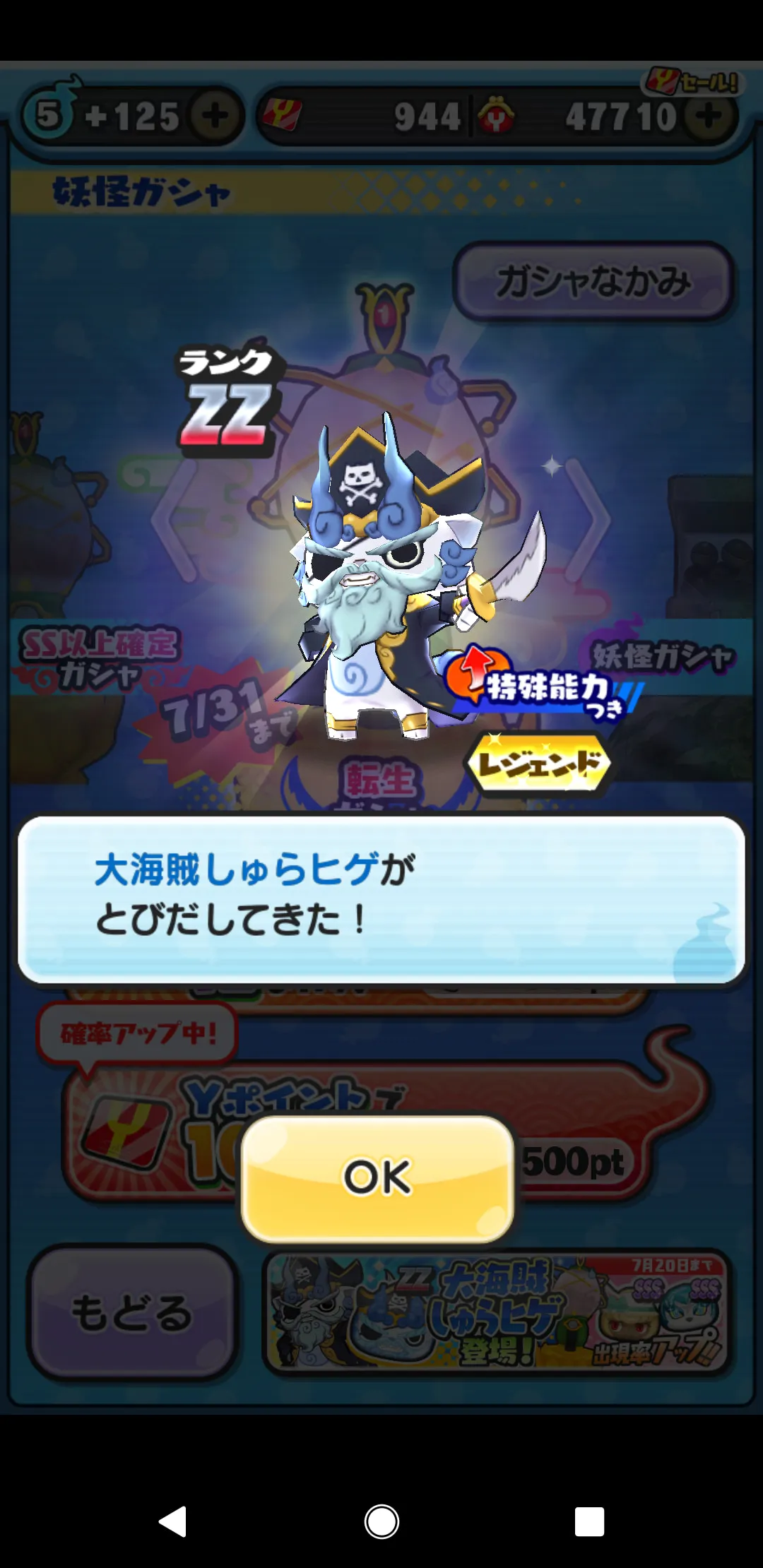Screen dimensions: 763x1568
Task: Add spirit with the plus button beside +125
Action: pyautogui.click(x=214, y=116)
